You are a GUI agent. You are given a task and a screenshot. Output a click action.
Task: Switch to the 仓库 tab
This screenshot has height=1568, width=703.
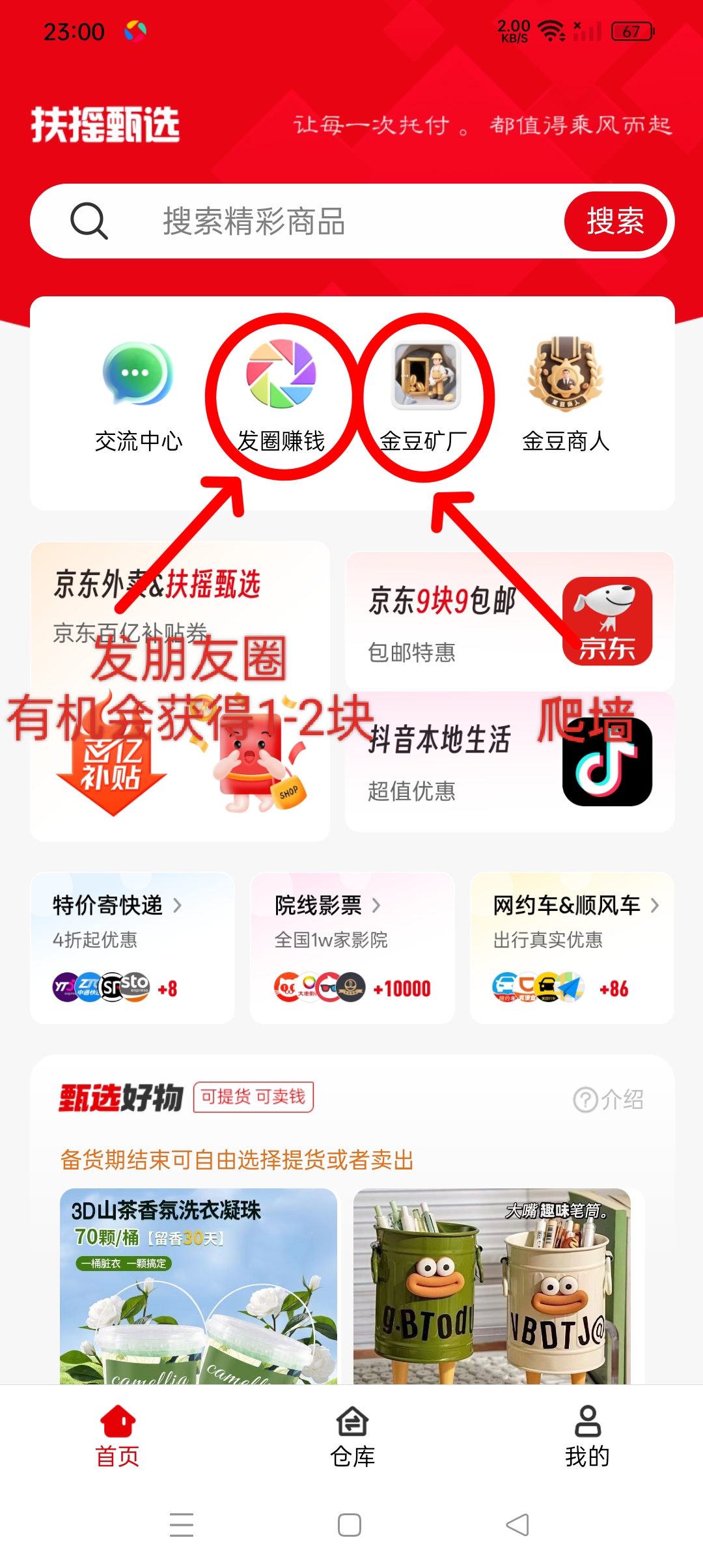click(352, 1437)
